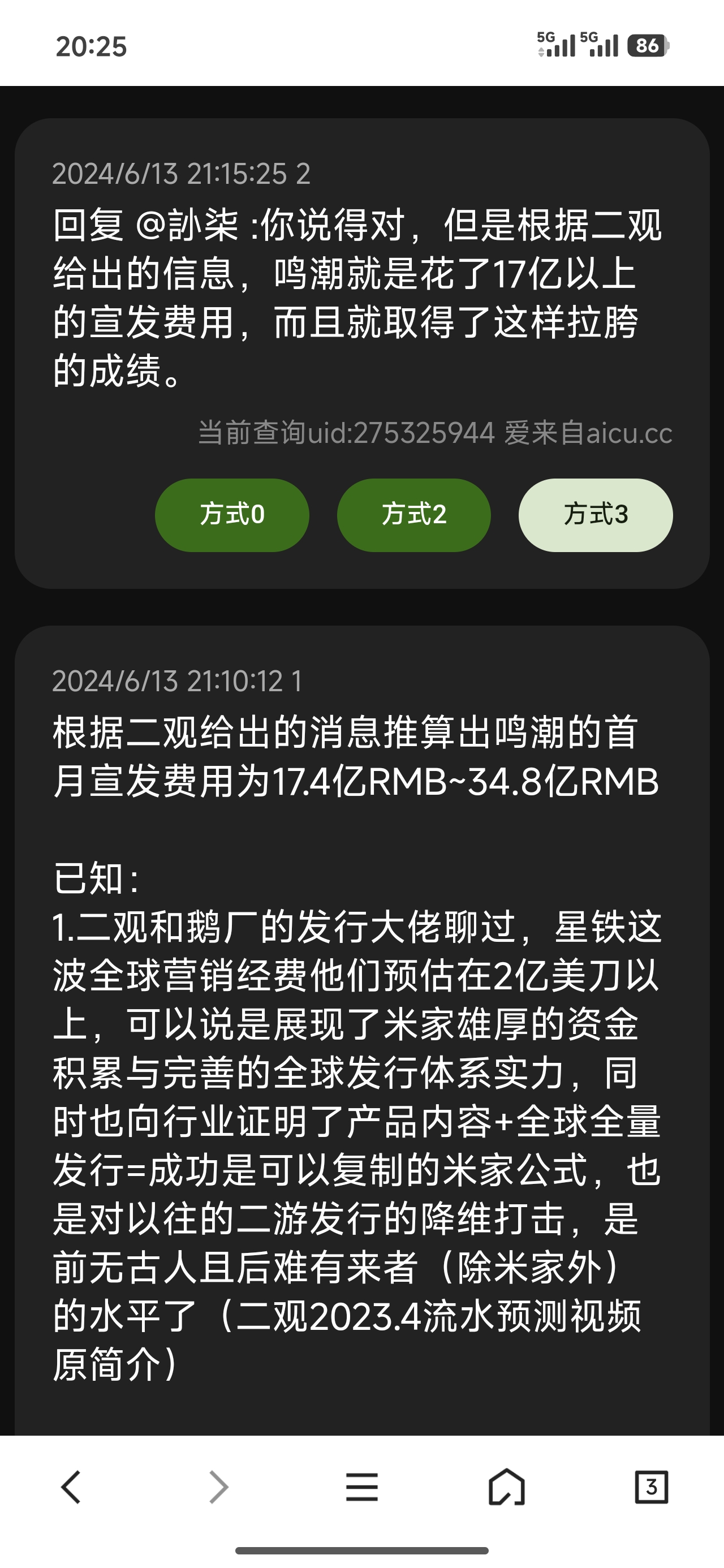Viewport: 724px width, 1568px height.
Task: Open the browser menu
Action: pos(361,1487)
